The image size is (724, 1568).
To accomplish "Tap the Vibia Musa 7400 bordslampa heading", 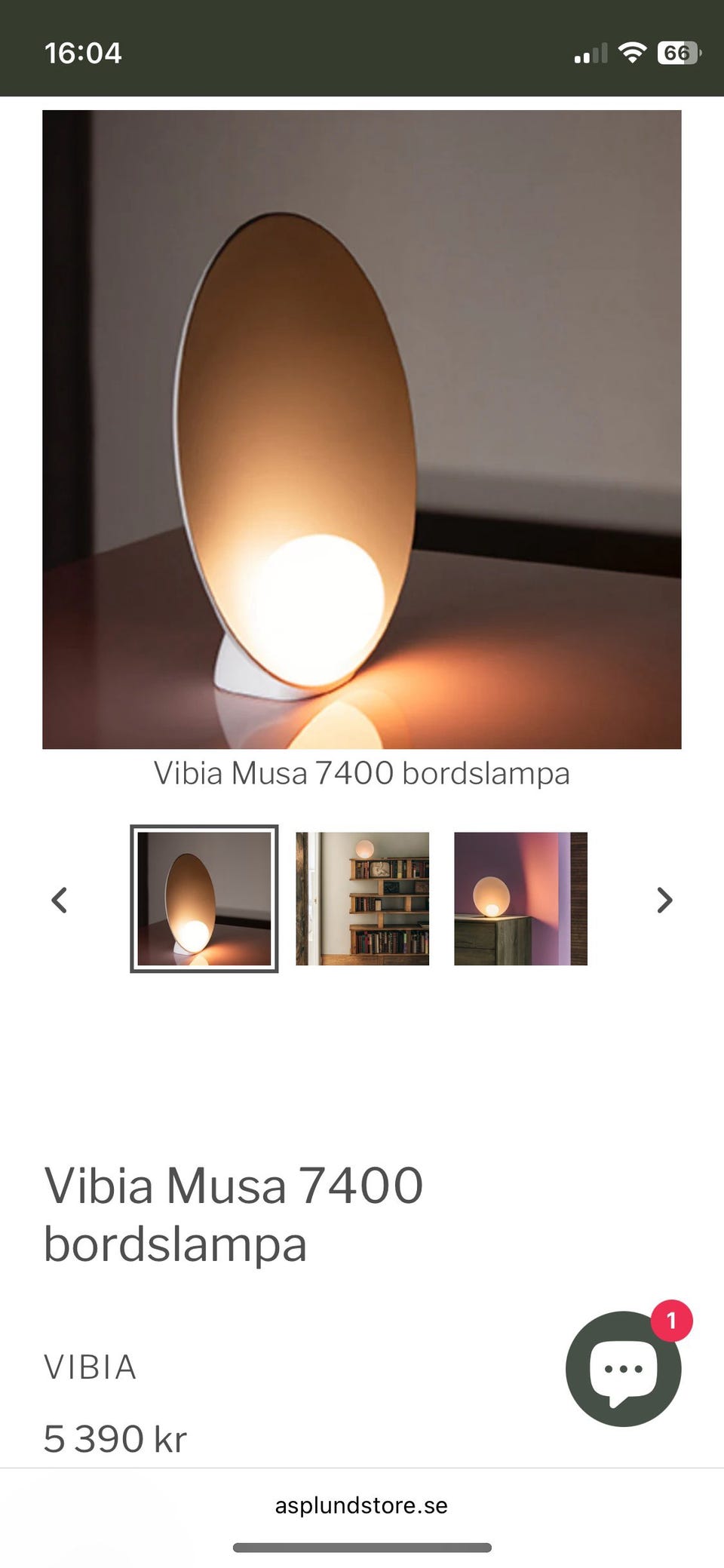I will 234,1214.
